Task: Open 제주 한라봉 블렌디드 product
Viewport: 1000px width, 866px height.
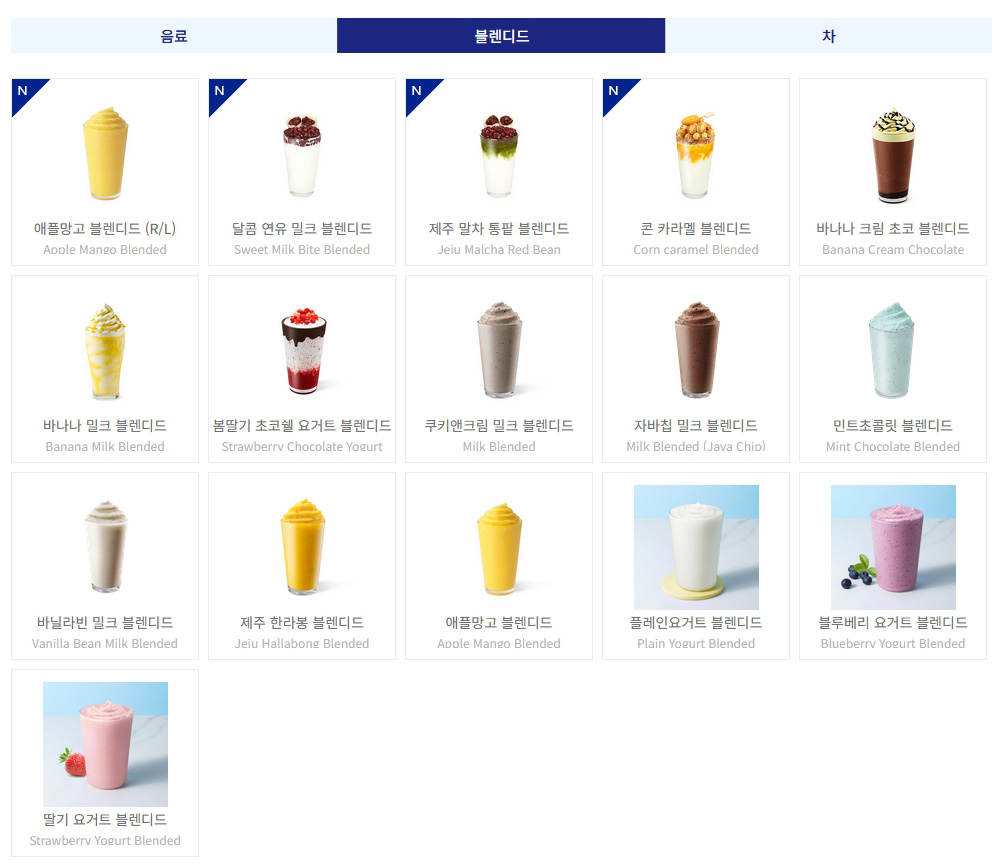Action: [x=302, y=565]
